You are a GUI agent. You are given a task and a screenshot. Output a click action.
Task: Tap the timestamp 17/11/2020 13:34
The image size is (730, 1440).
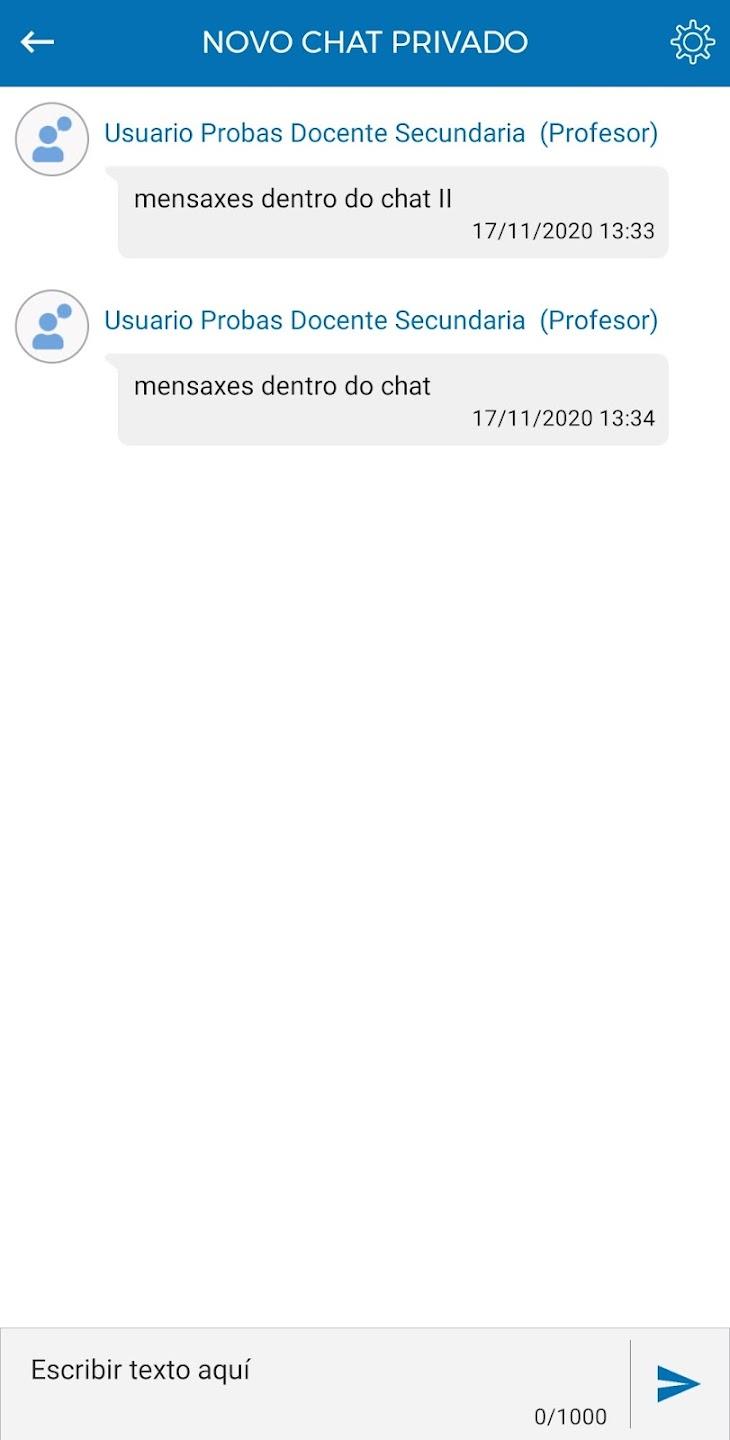pos(564,418)
